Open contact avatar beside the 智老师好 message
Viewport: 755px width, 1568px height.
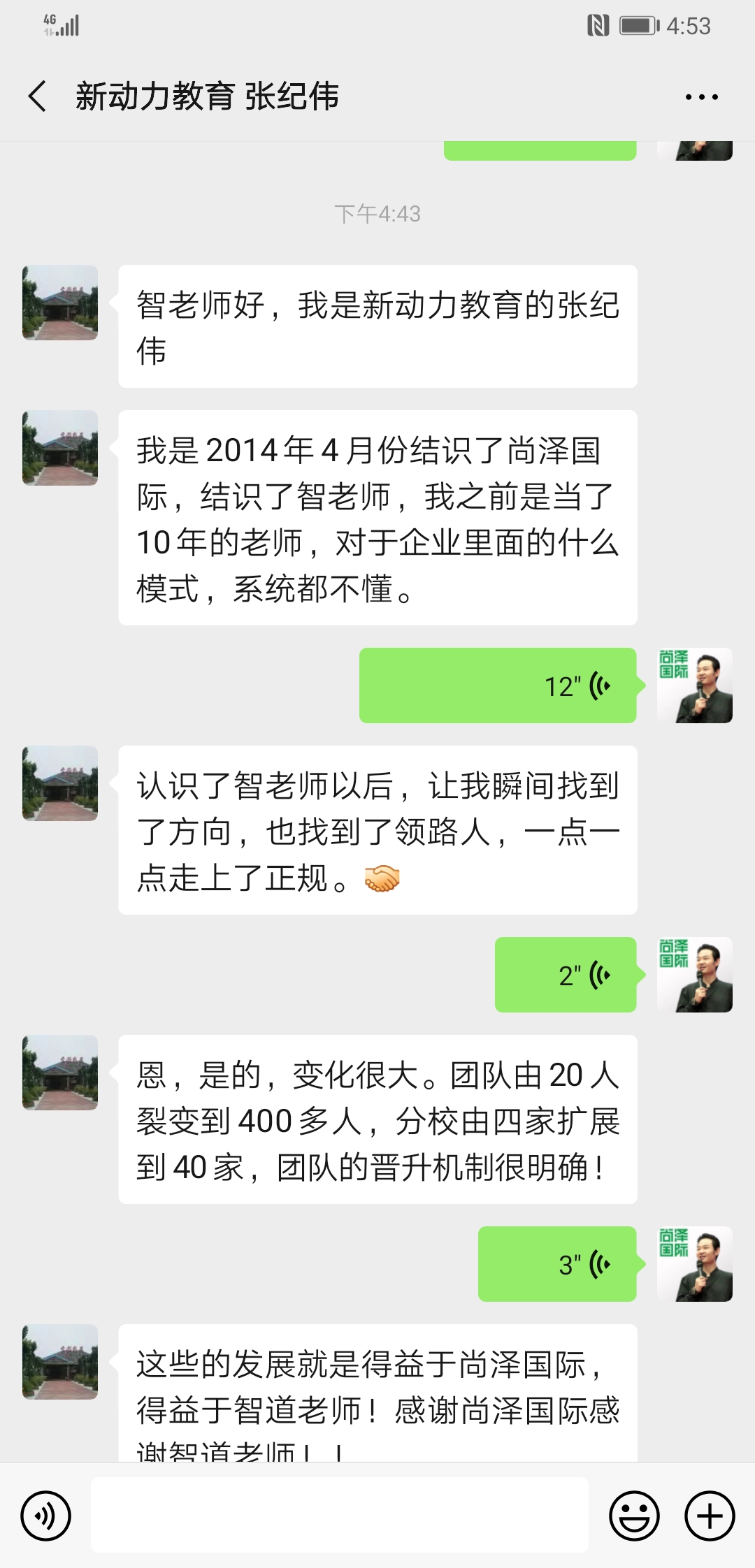(60, 303)
